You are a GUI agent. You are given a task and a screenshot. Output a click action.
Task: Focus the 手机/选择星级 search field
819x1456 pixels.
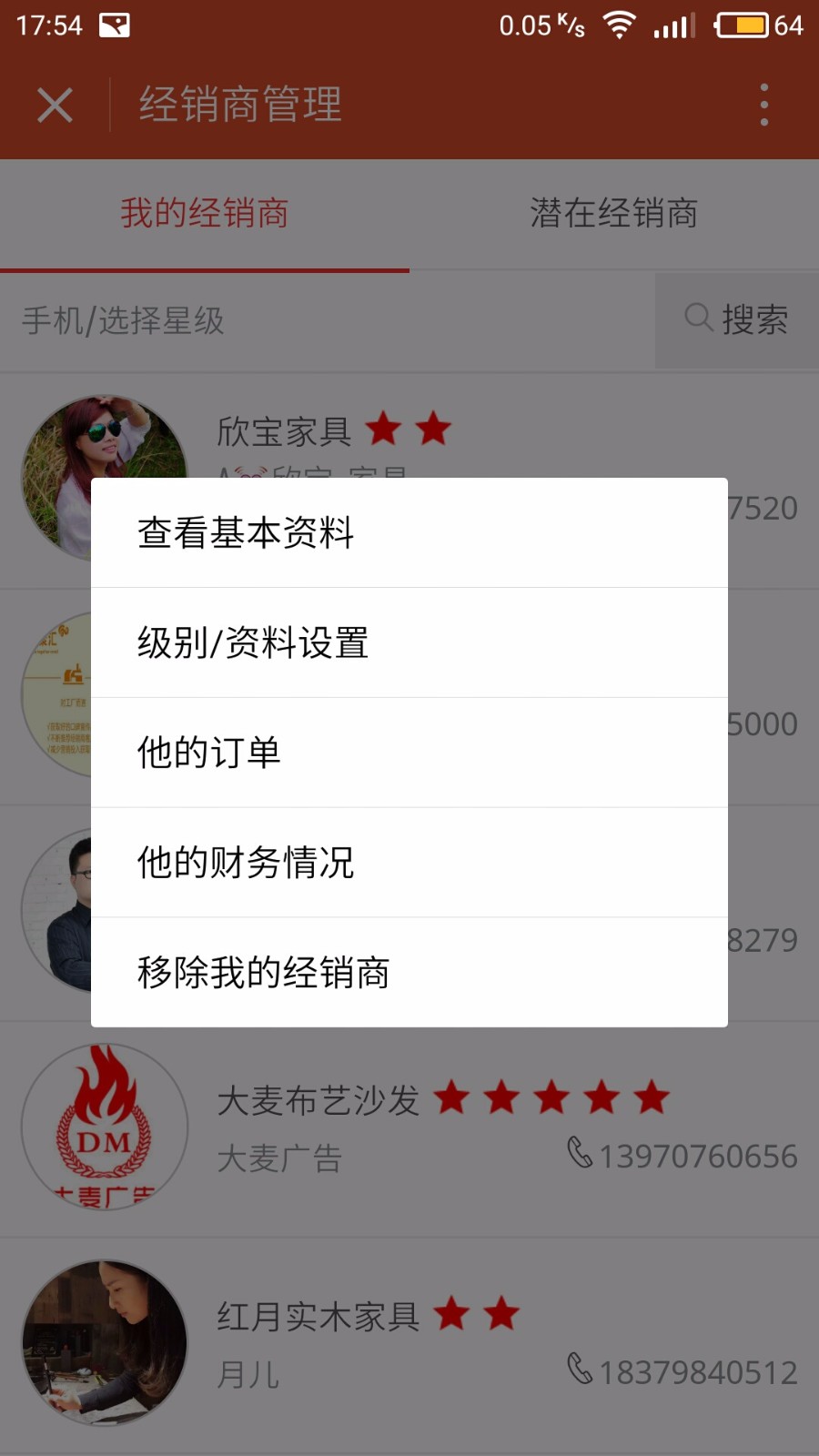coord(328,320)
